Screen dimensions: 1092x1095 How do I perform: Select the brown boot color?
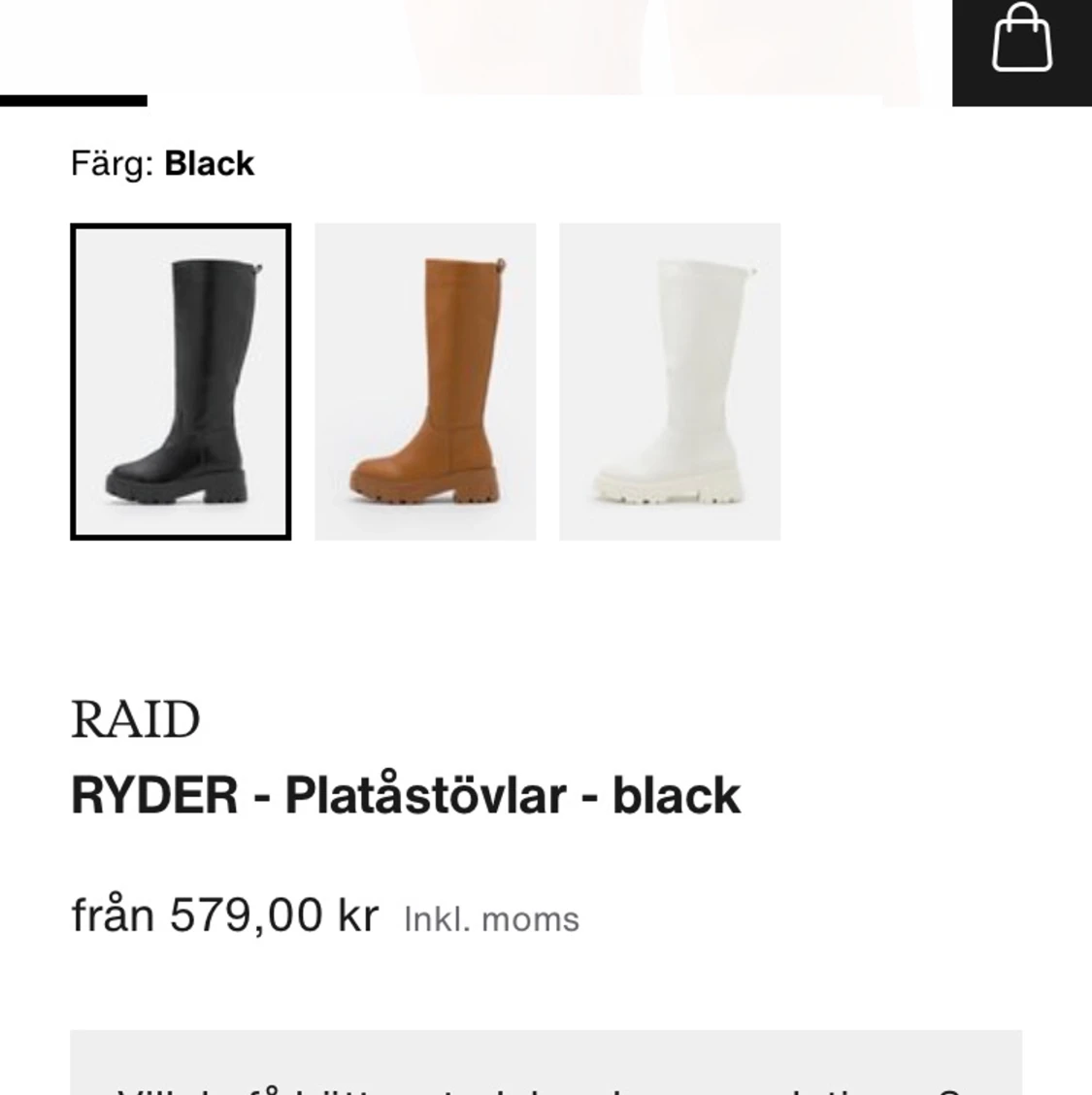tap(425, 382)
